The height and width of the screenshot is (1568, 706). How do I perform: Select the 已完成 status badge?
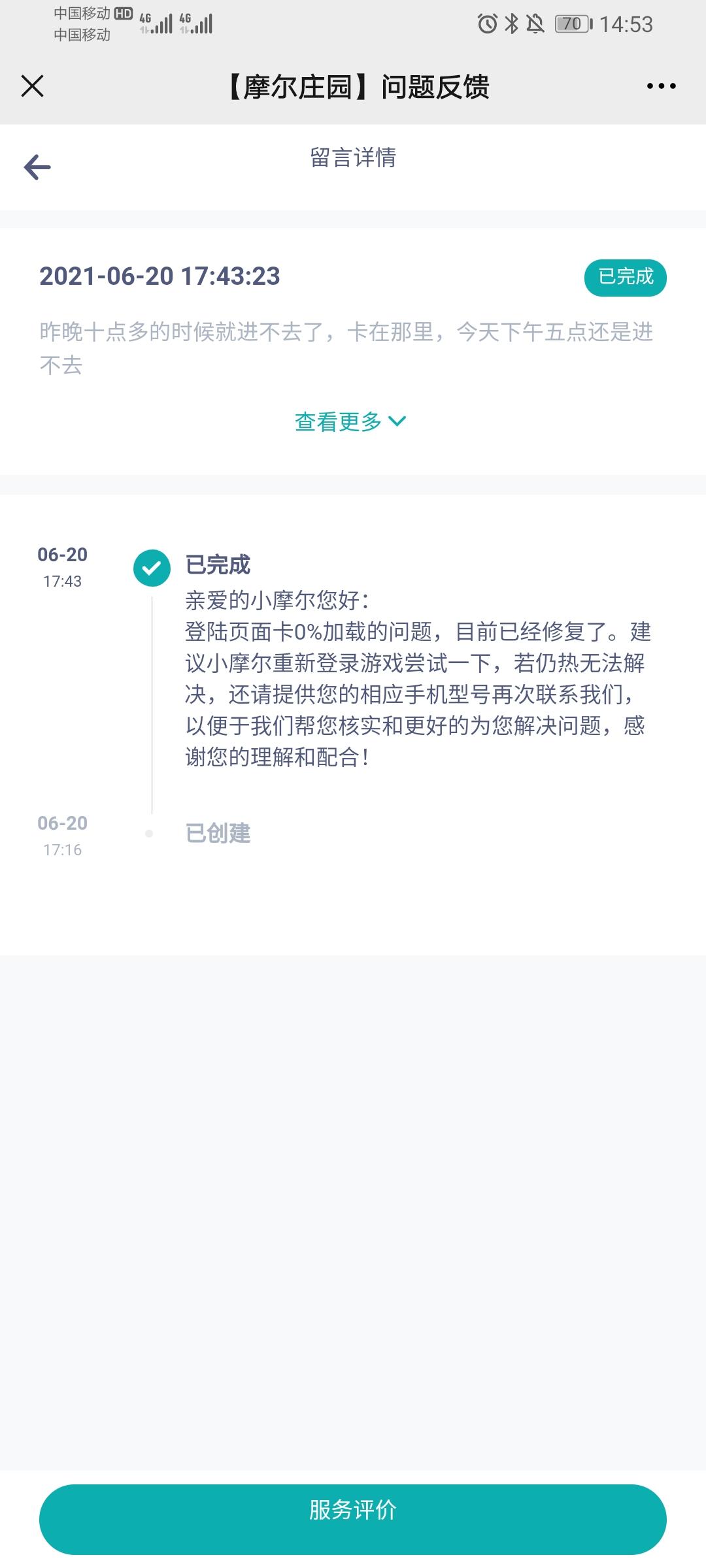point(626,277)
